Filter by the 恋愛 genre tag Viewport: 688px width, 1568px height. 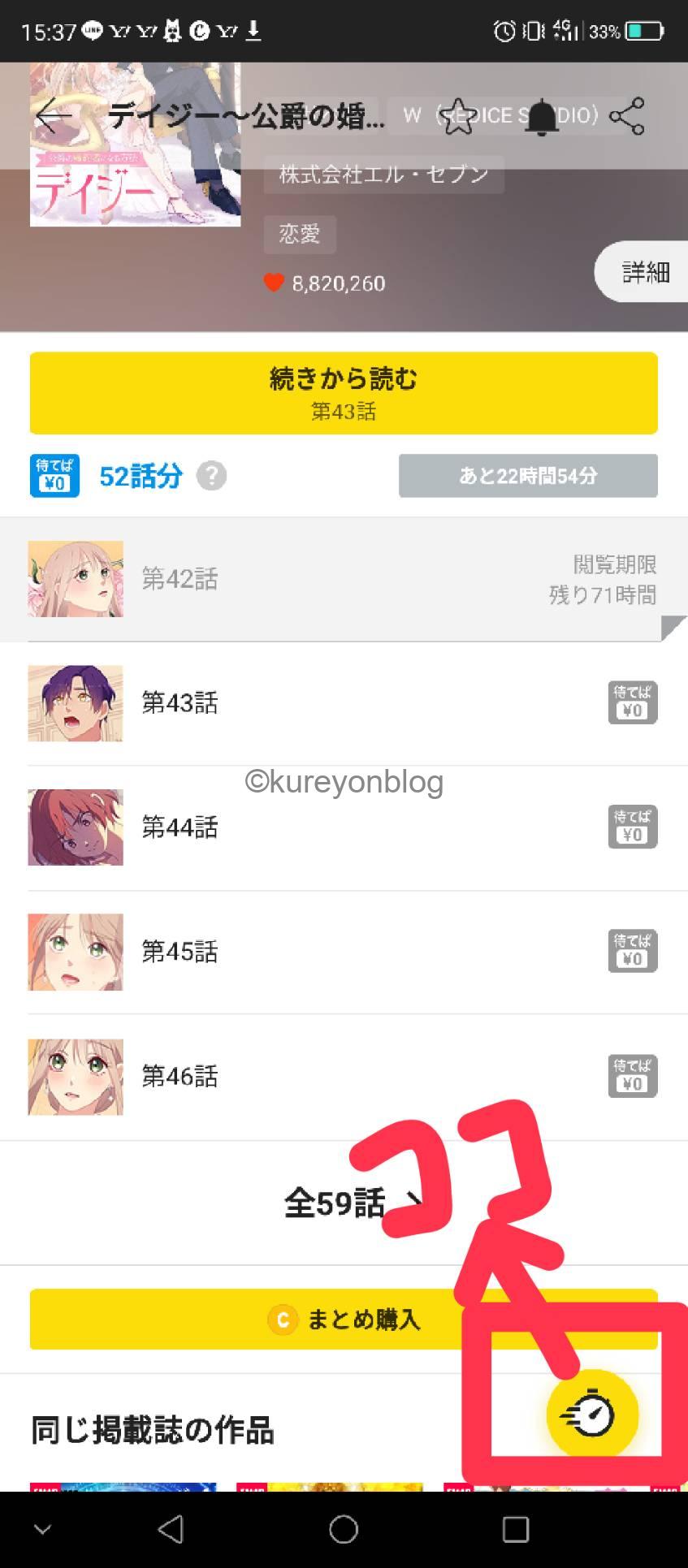pyautogui.click(x=300, y=235)
